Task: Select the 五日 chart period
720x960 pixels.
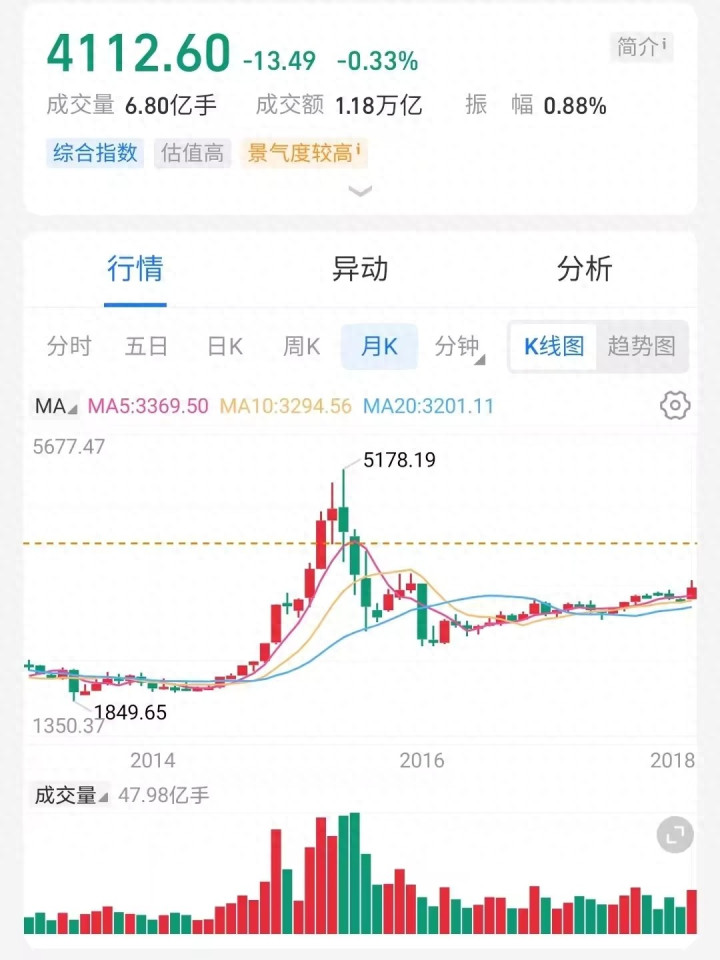Action: point(146,347)
